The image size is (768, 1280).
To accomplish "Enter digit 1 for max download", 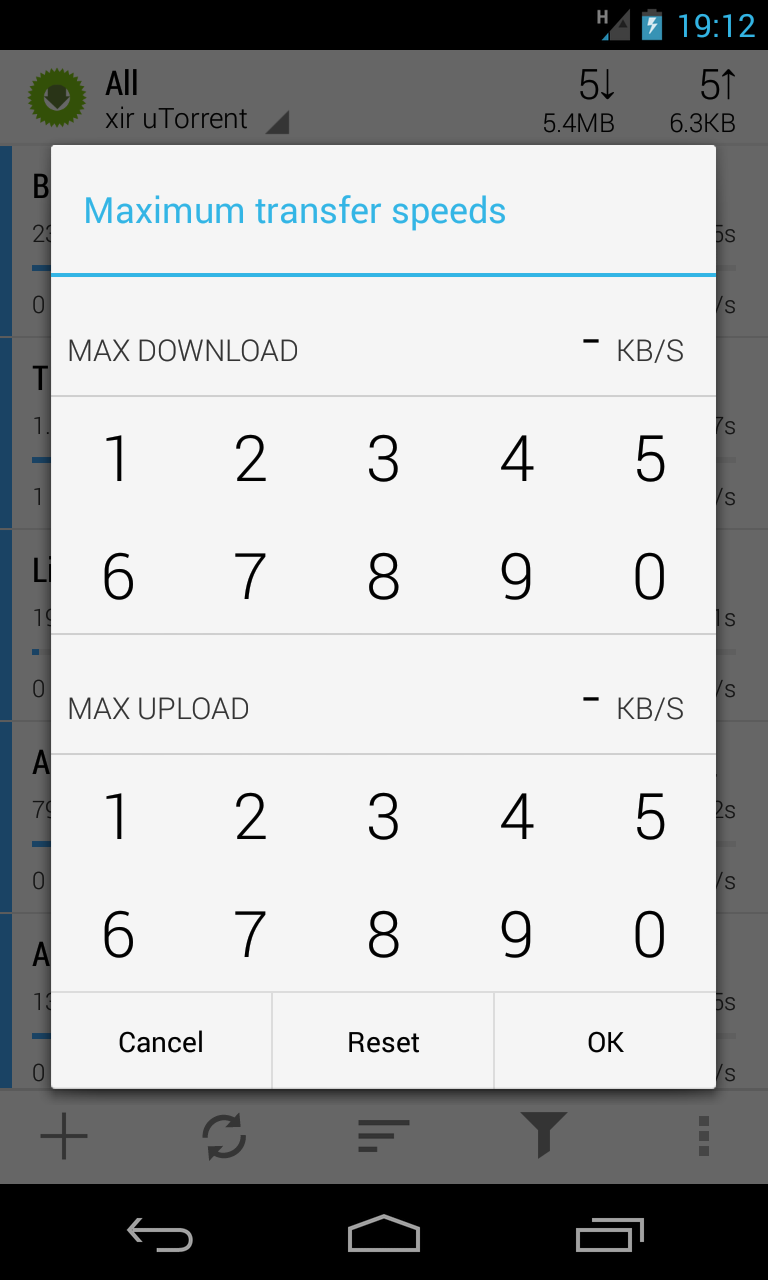I will tap(118, 458).
